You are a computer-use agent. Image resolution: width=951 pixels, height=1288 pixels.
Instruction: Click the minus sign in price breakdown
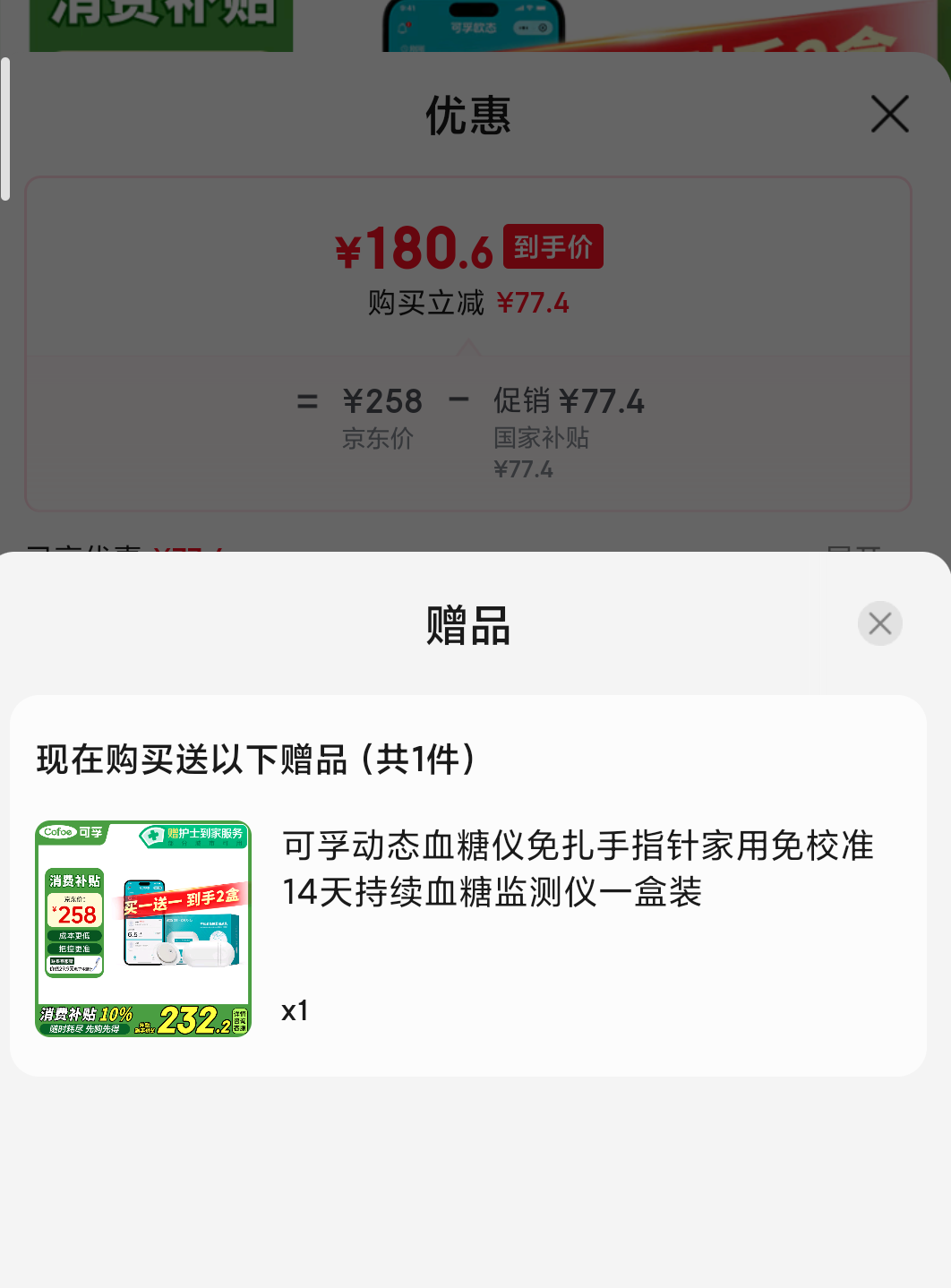pyautogui.click(x=460, y=400)
